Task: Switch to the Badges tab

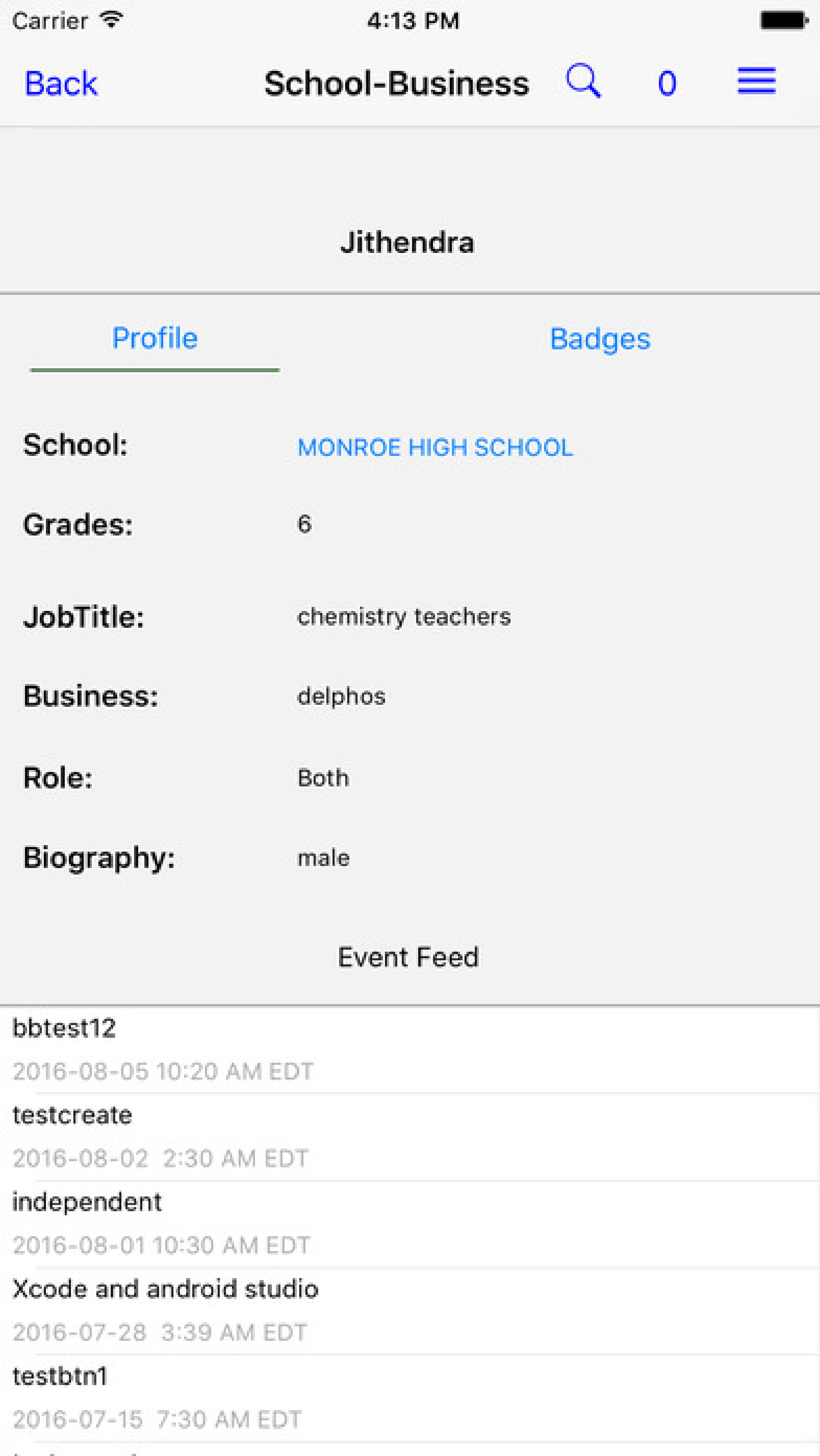Action: pyautogui.click(x=600, y=339)
